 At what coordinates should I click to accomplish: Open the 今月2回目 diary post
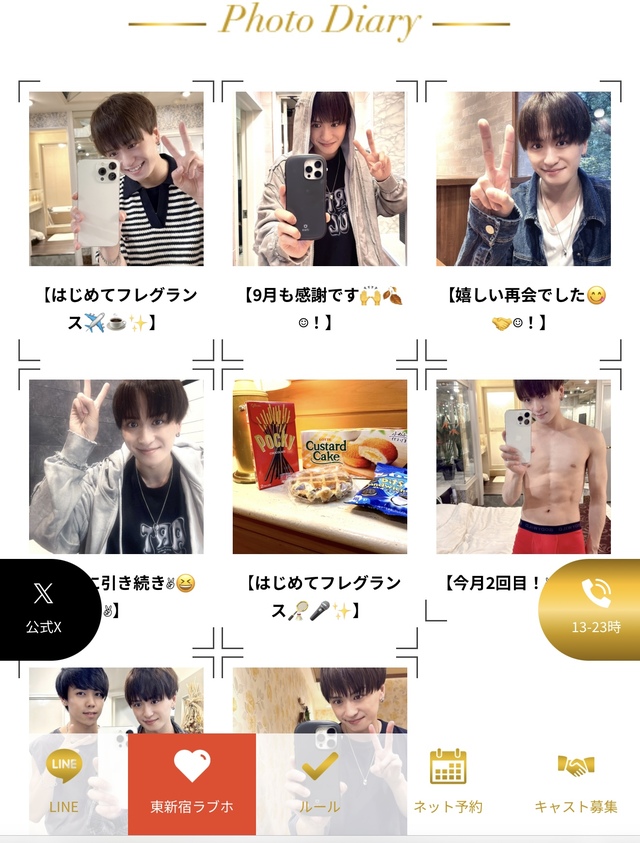click(523, 466)
